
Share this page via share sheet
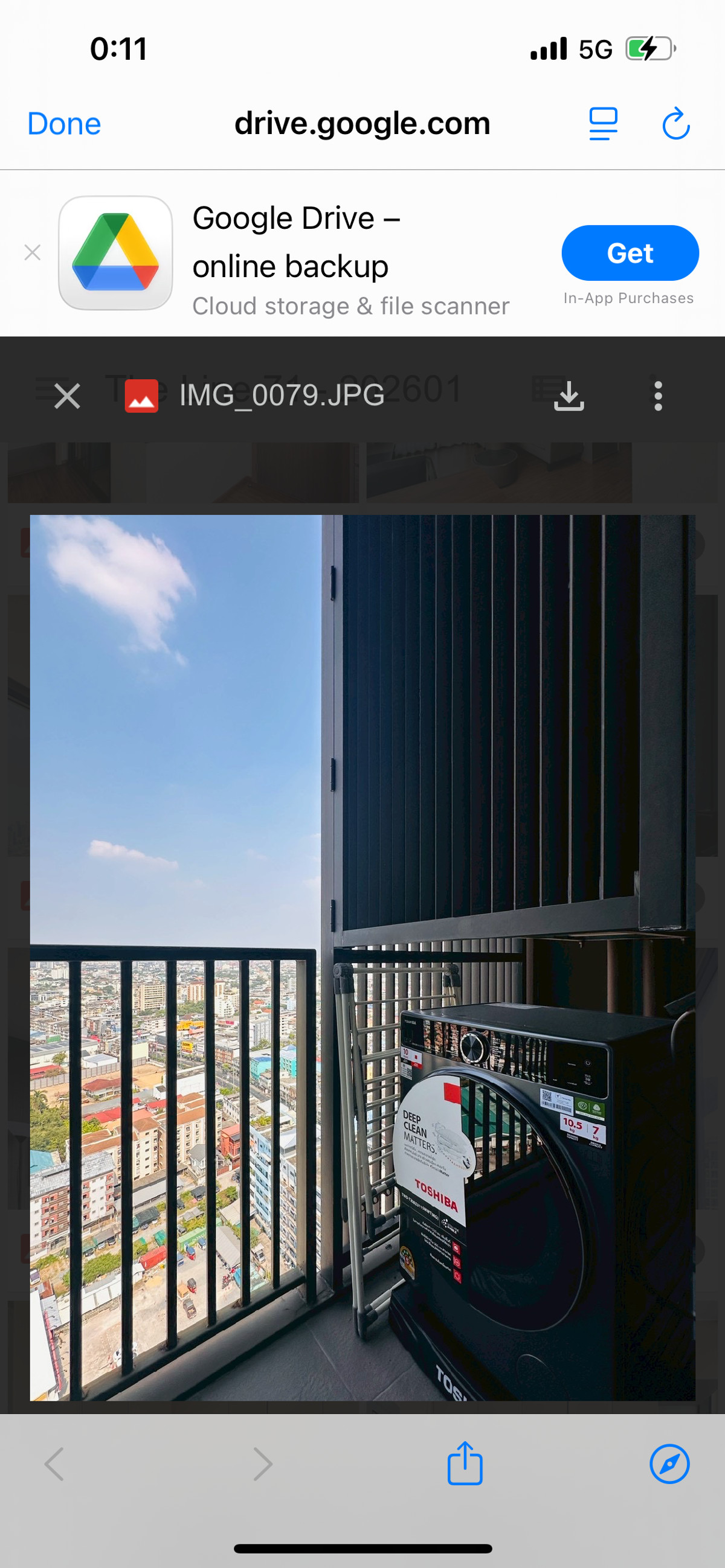pos(465,1464)
